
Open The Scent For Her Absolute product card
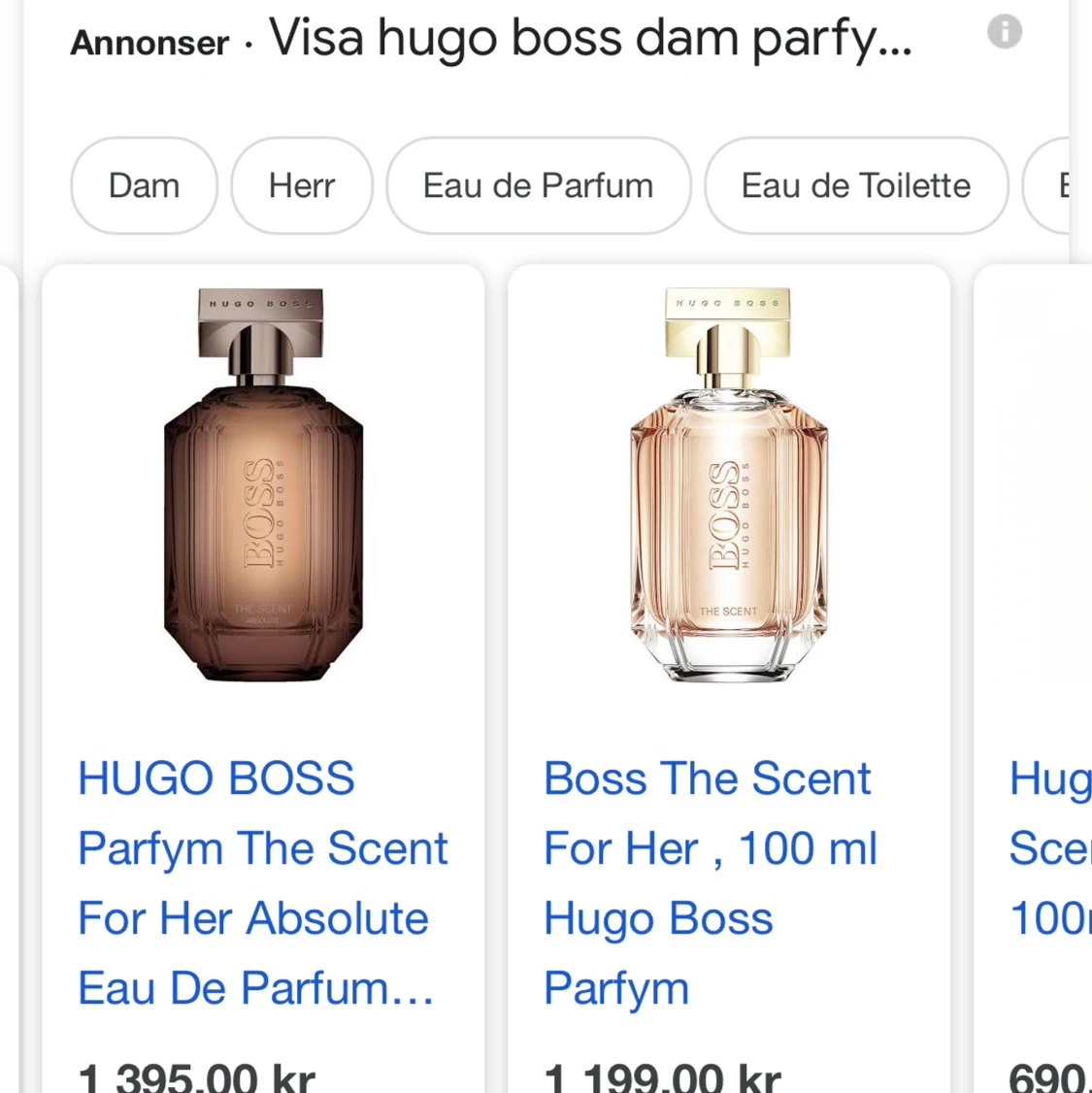[x=262, y=881]
